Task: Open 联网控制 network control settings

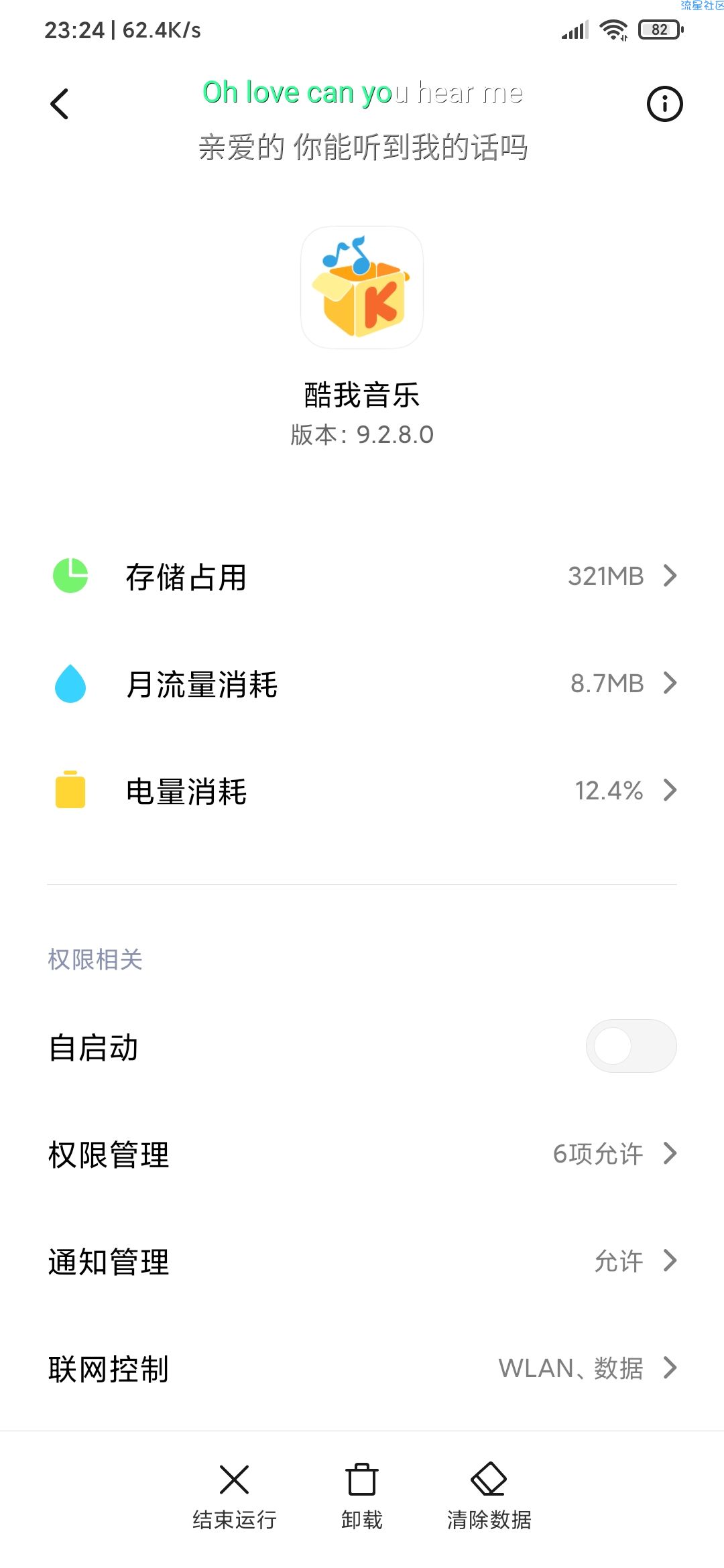Action: [362, 1368]
